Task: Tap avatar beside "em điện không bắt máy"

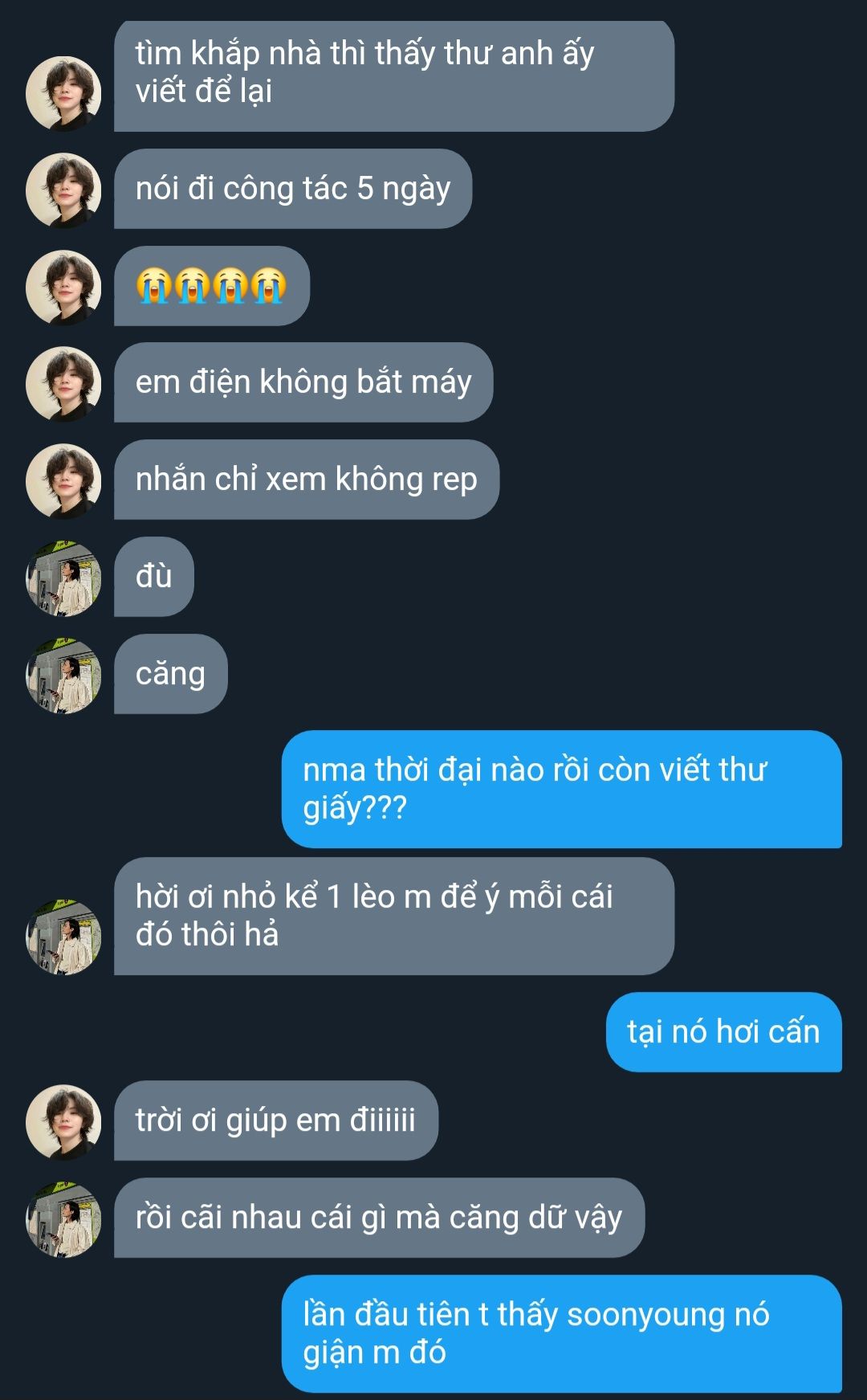Action: click(64, 384)
